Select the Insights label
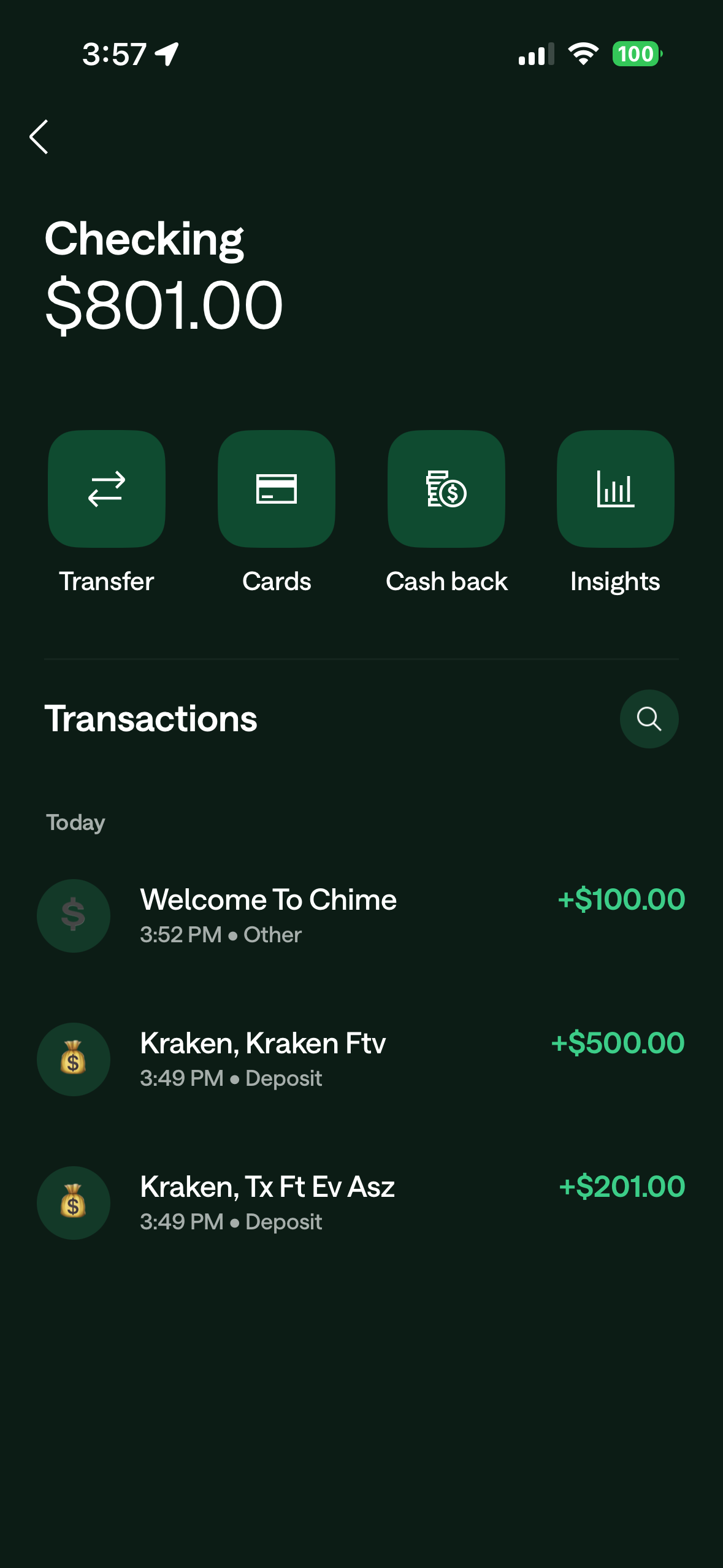Screen dimensions: 723x1568 [614, 580]
